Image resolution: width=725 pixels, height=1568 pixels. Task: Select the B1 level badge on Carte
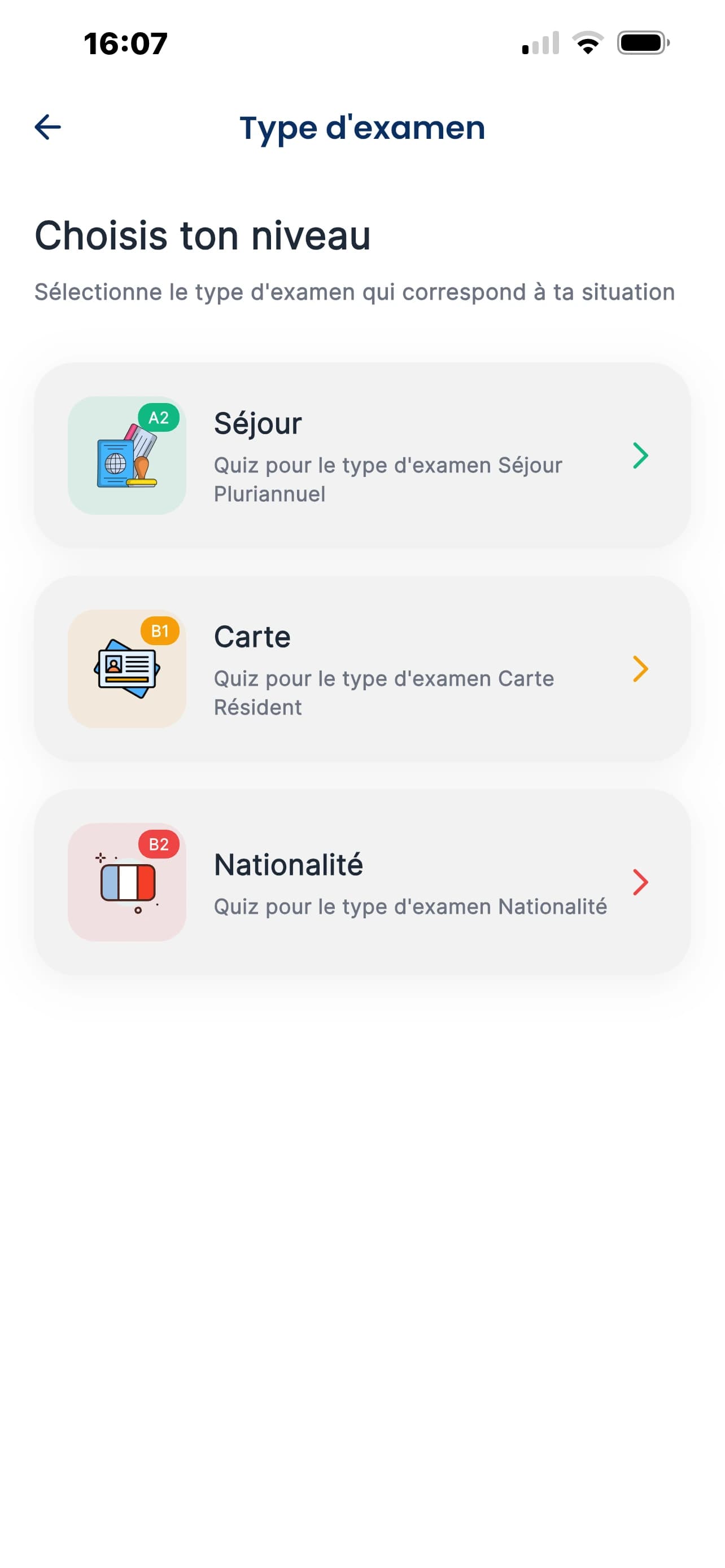(159, 631)
